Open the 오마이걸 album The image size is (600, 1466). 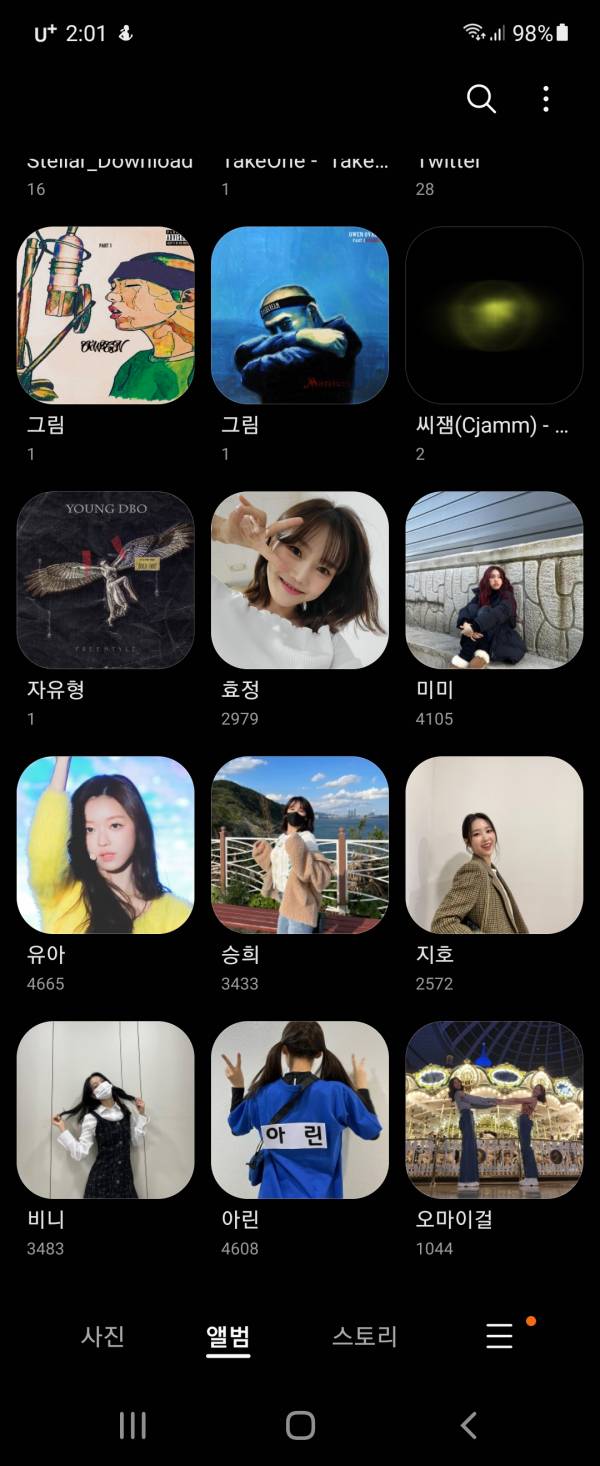494,1110
